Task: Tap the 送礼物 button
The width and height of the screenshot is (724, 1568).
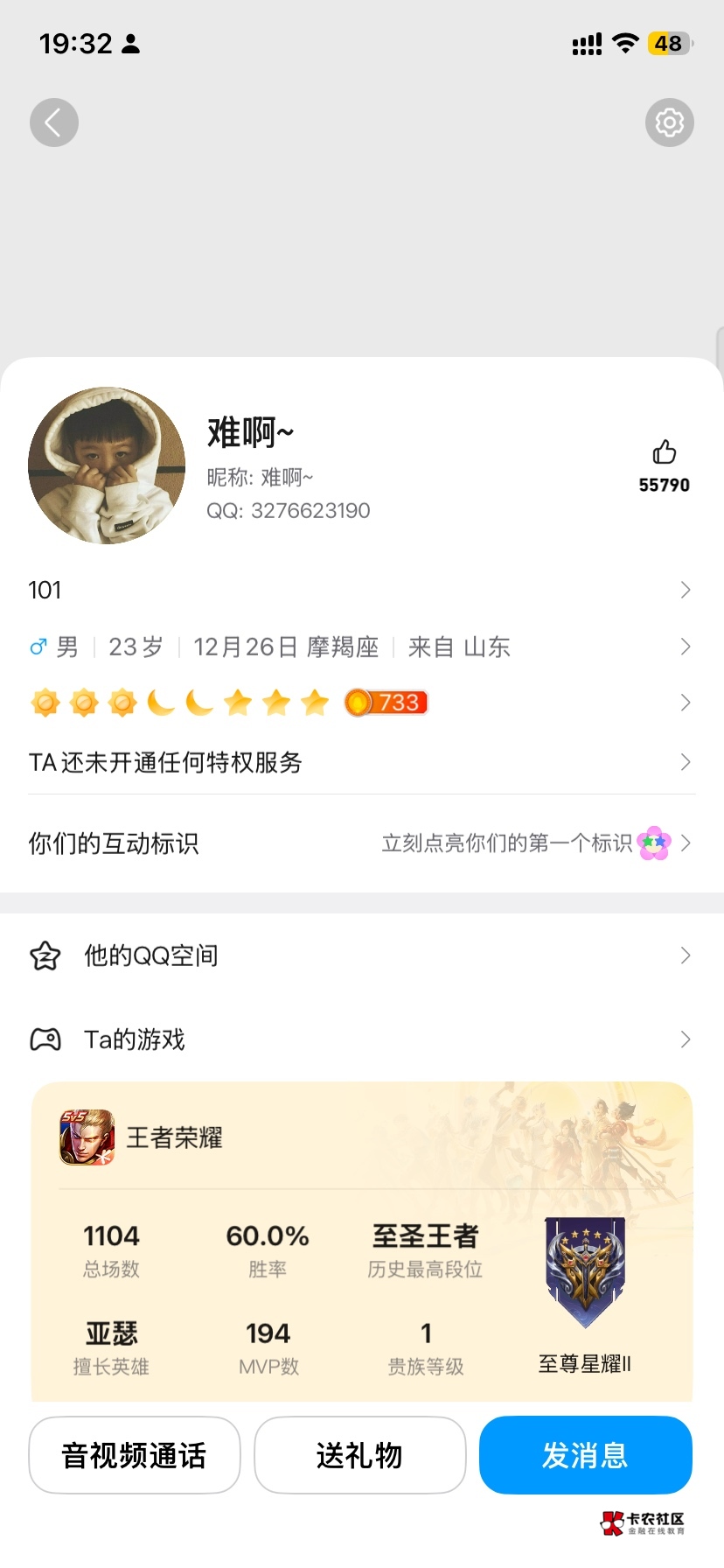Action: [x=360, y=1455]
